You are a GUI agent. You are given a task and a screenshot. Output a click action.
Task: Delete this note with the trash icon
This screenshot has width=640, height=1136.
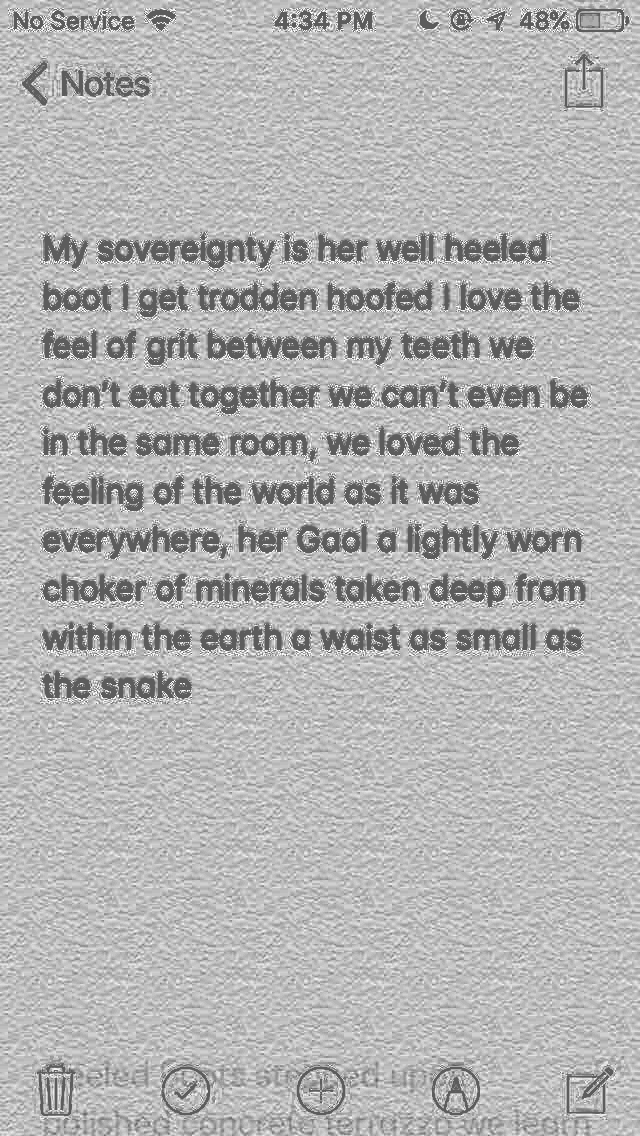[x=56, y=1089]
